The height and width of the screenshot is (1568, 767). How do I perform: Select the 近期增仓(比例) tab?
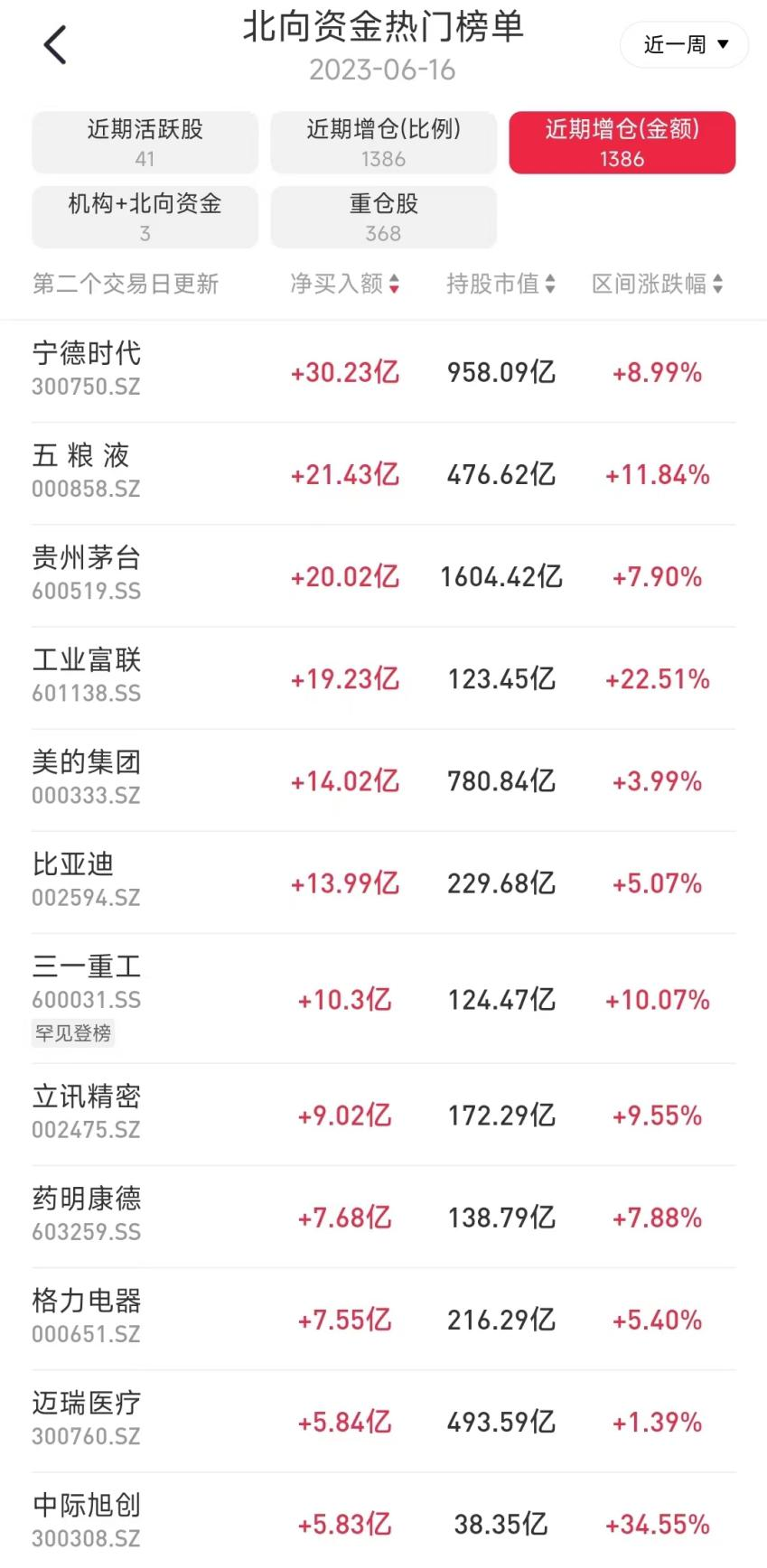(383, 143)
